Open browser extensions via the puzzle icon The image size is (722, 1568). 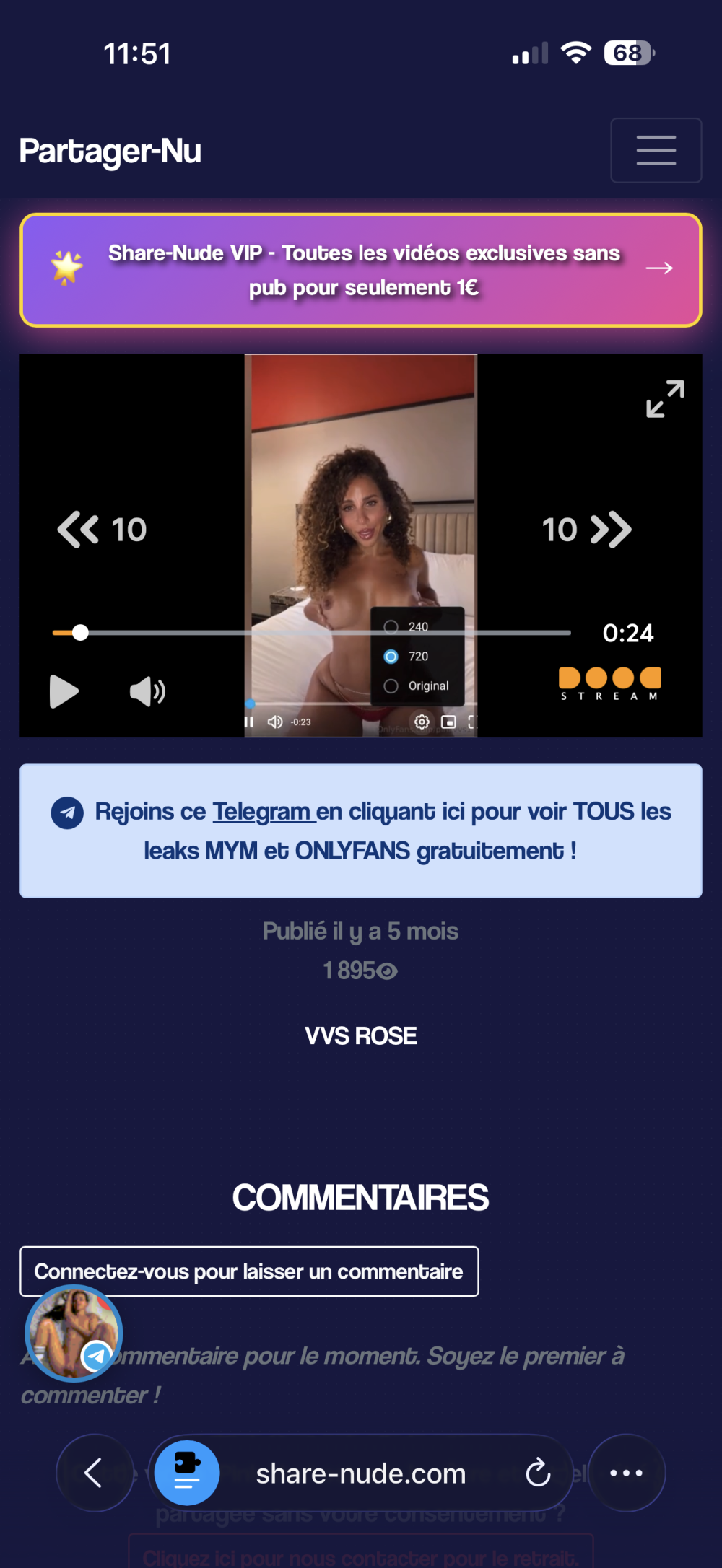click(186, 1473)
